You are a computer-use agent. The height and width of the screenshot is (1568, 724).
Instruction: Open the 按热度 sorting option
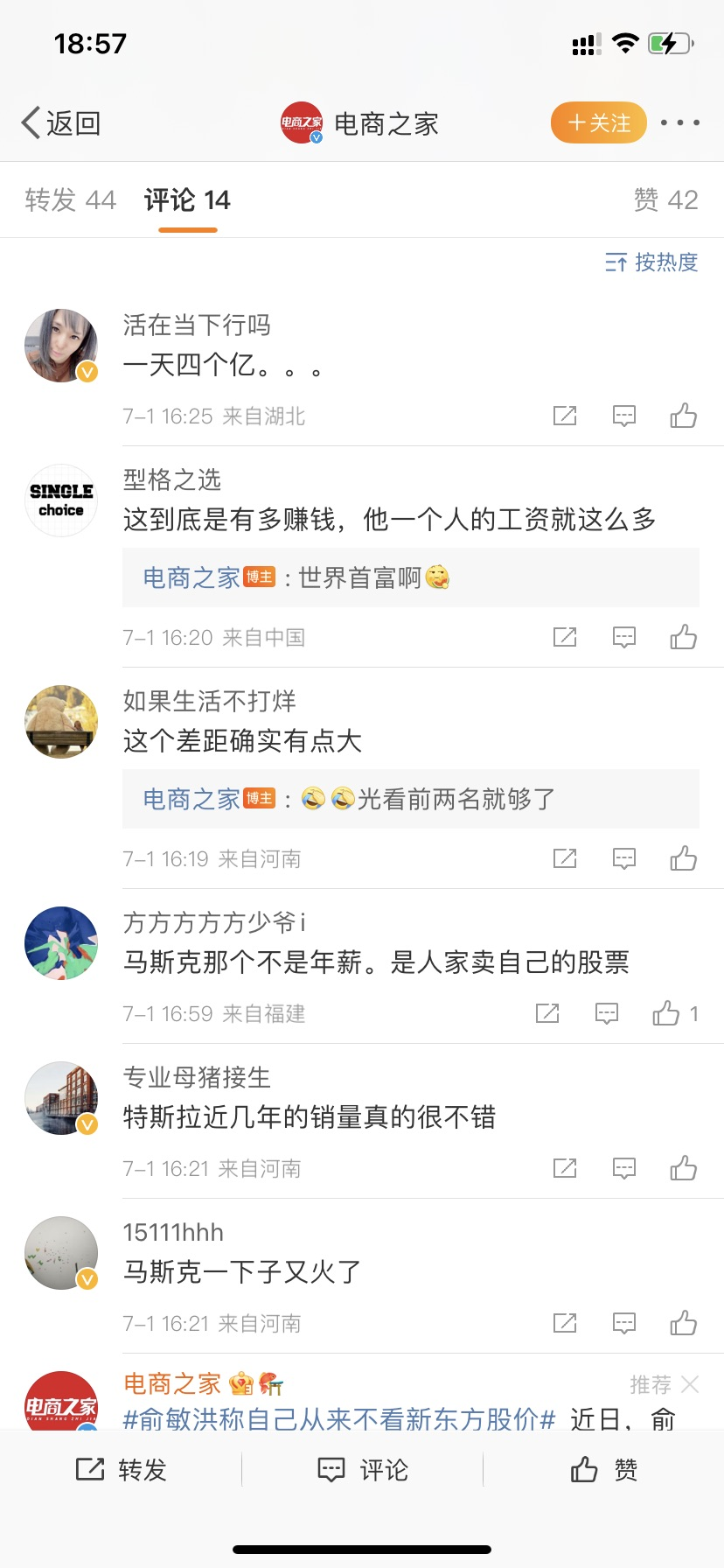(651, 262)
